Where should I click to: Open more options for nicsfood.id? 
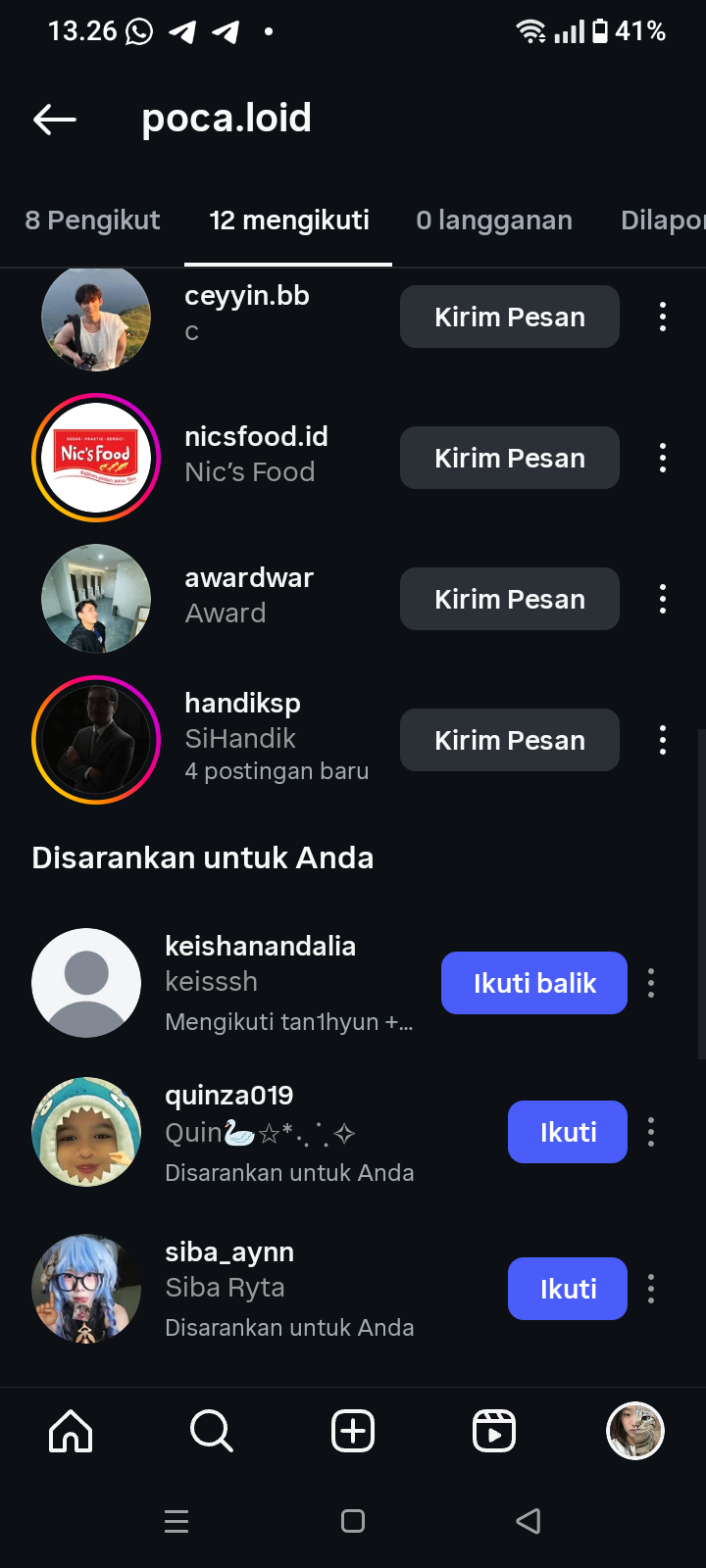(x=663, y=458)
